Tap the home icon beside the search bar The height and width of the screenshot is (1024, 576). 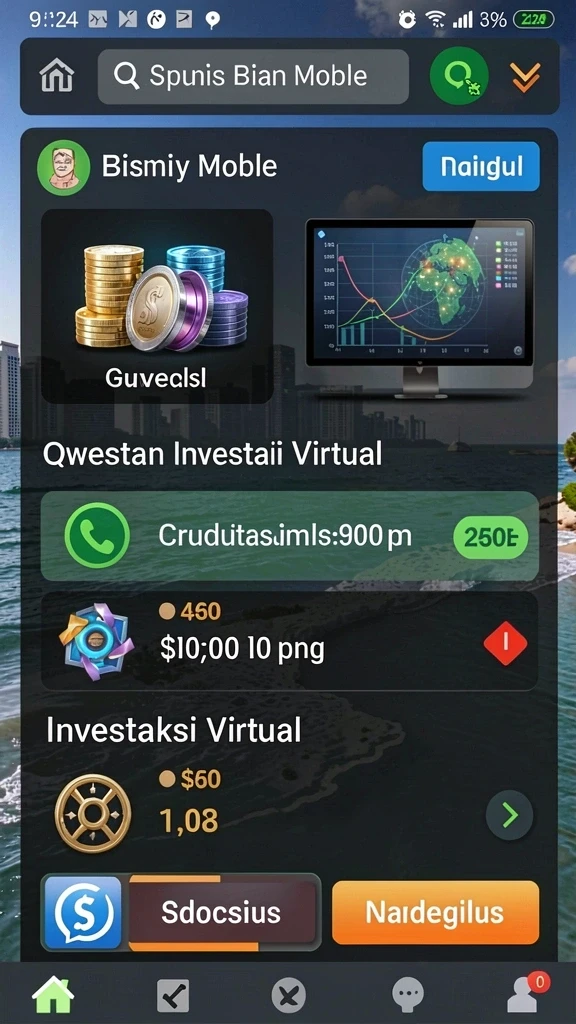click(57, 77)
